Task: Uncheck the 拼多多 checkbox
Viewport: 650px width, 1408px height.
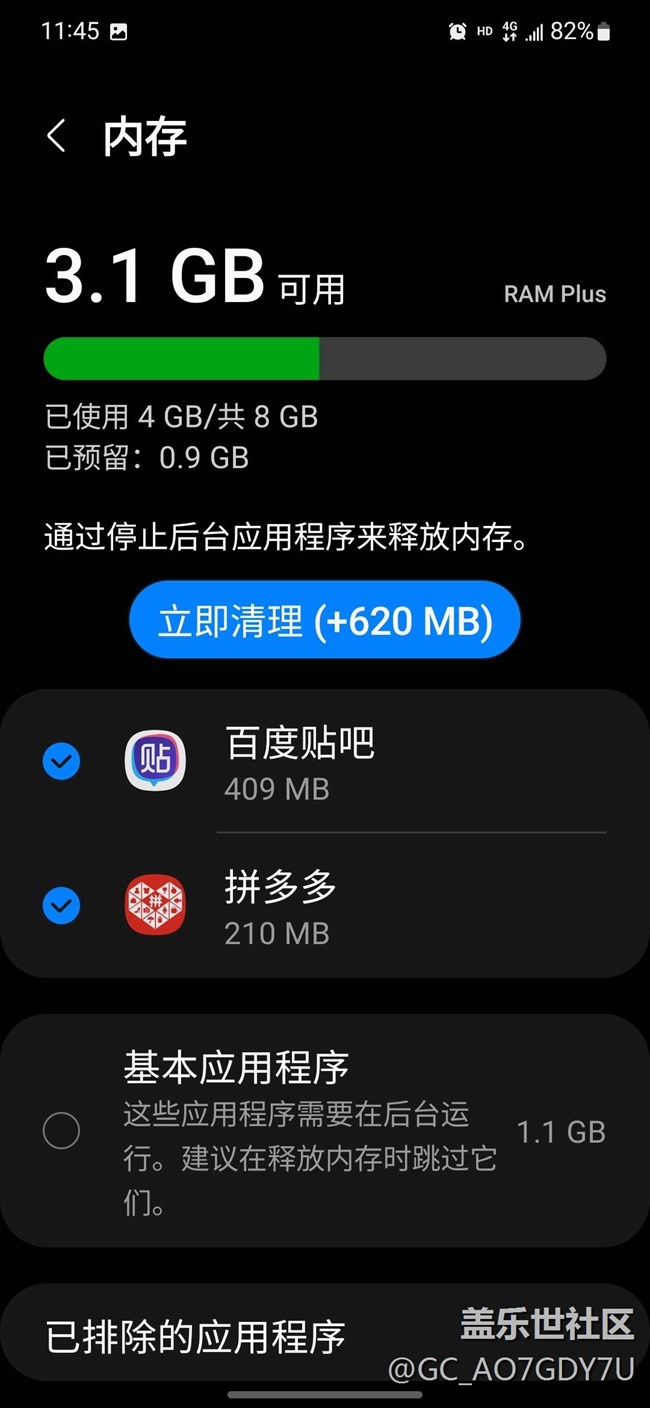Action: (x=62, y=906)
